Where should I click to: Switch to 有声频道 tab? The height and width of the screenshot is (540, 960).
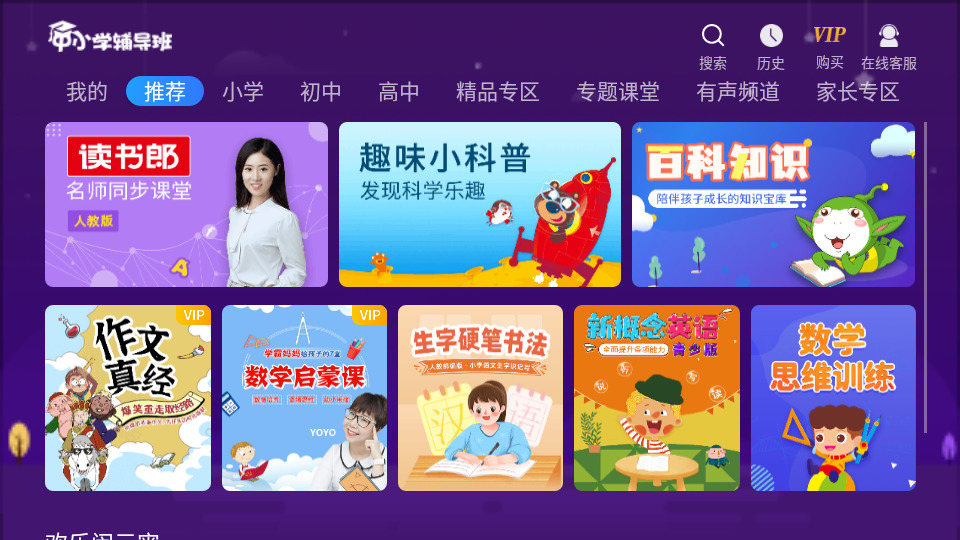tap(738, 92)
